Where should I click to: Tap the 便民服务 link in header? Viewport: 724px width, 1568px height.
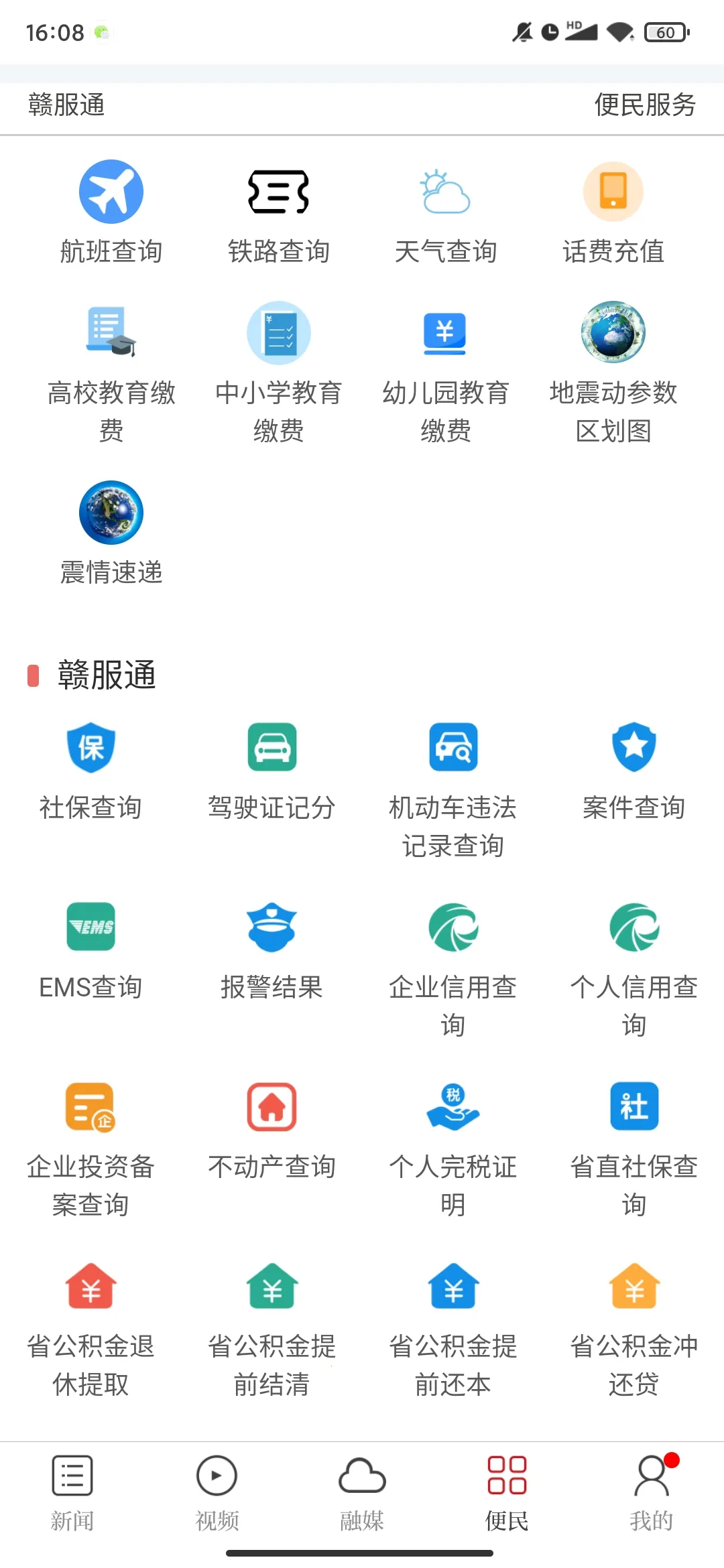[x=646, y=105]
